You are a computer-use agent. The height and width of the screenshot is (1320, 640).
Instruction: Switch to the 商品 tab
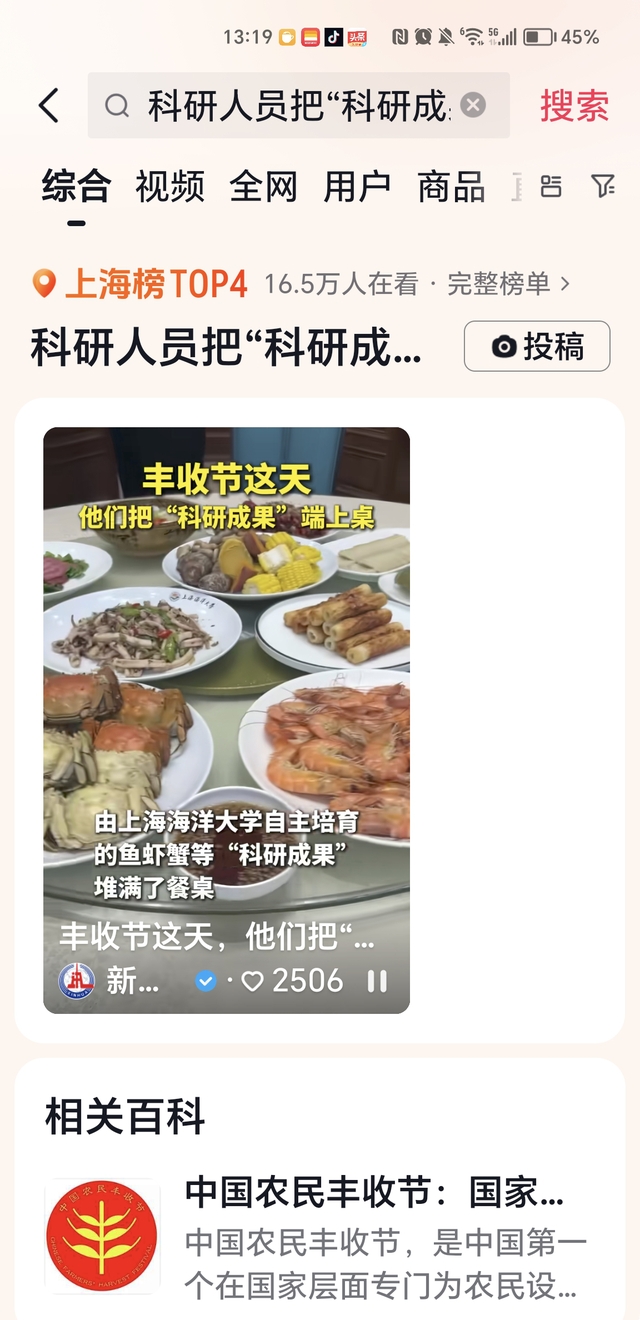point(451,187)
